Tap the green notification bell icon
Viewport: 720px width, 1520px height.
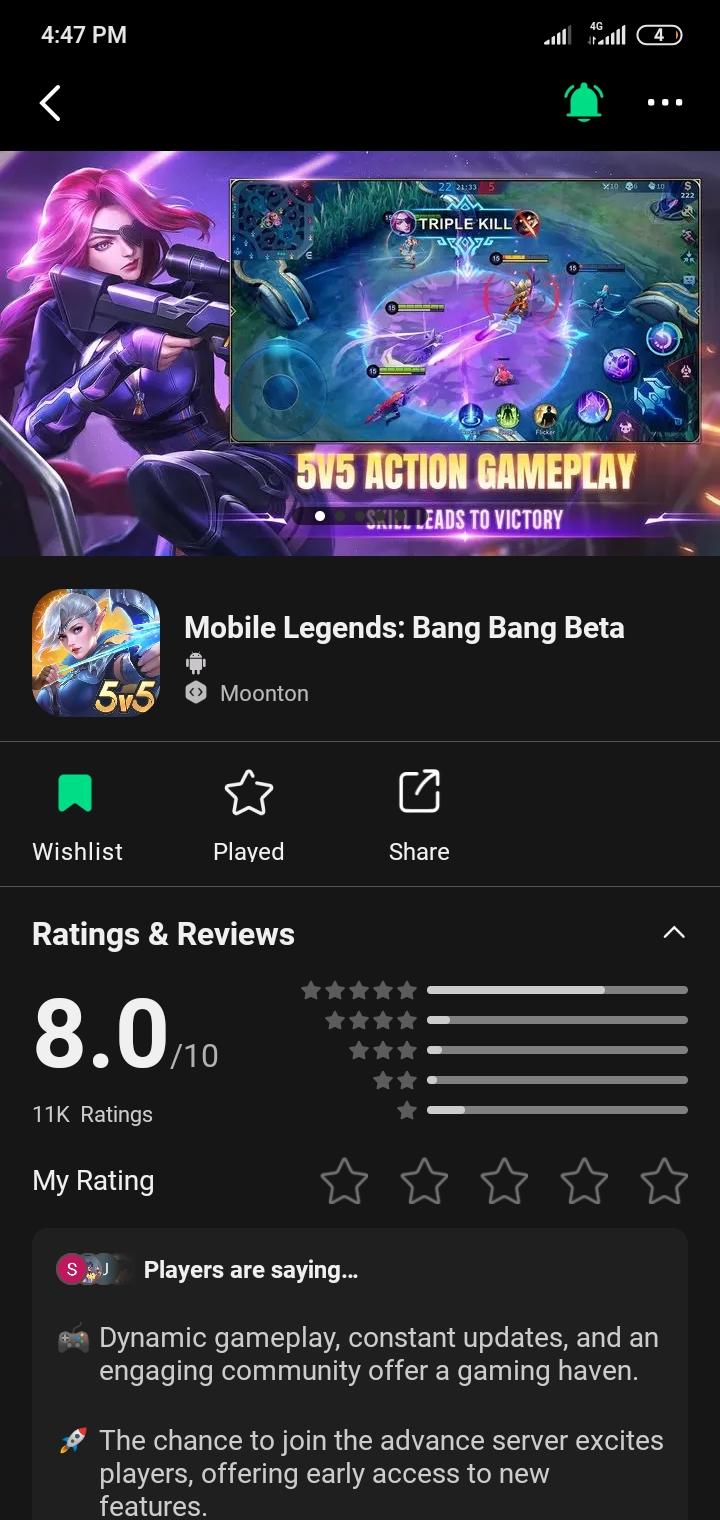pyautogui.click(x=584, y=103)
